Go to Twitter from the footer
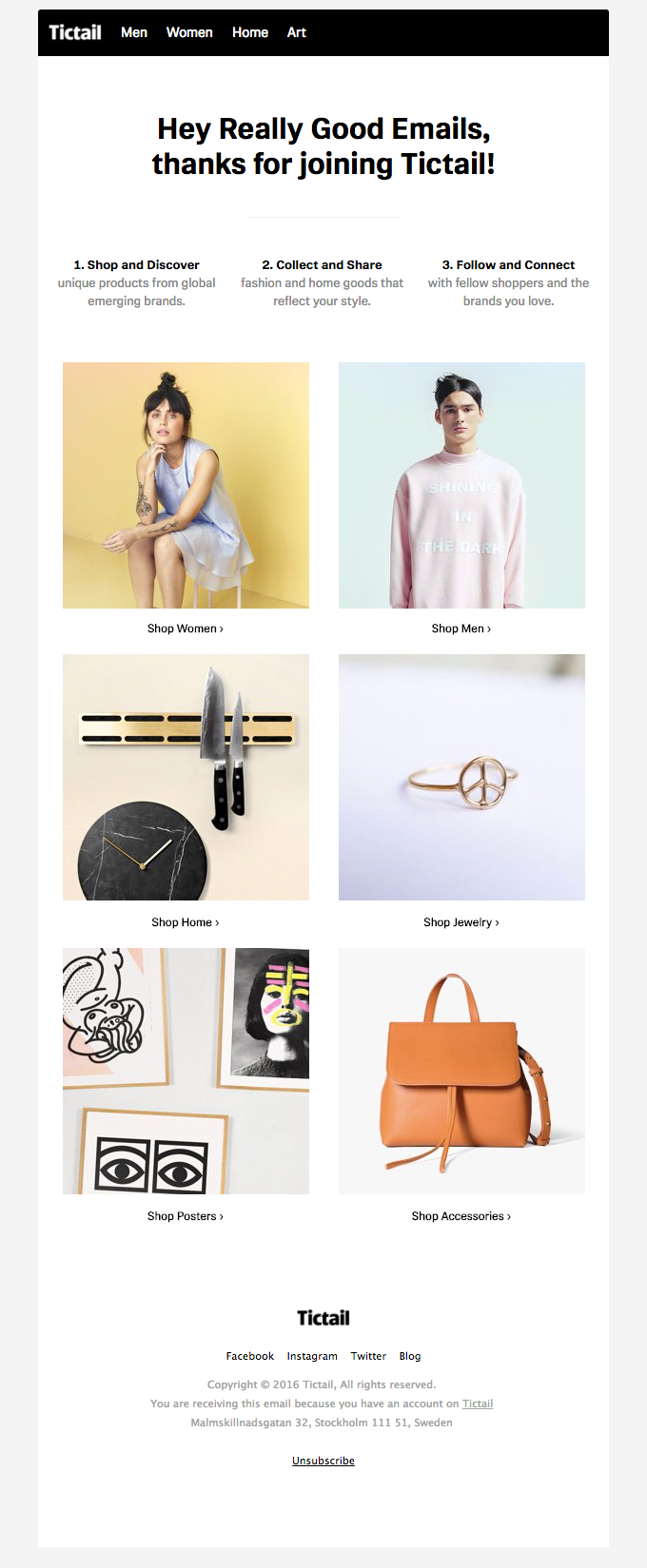 (x=368, y=1356)
